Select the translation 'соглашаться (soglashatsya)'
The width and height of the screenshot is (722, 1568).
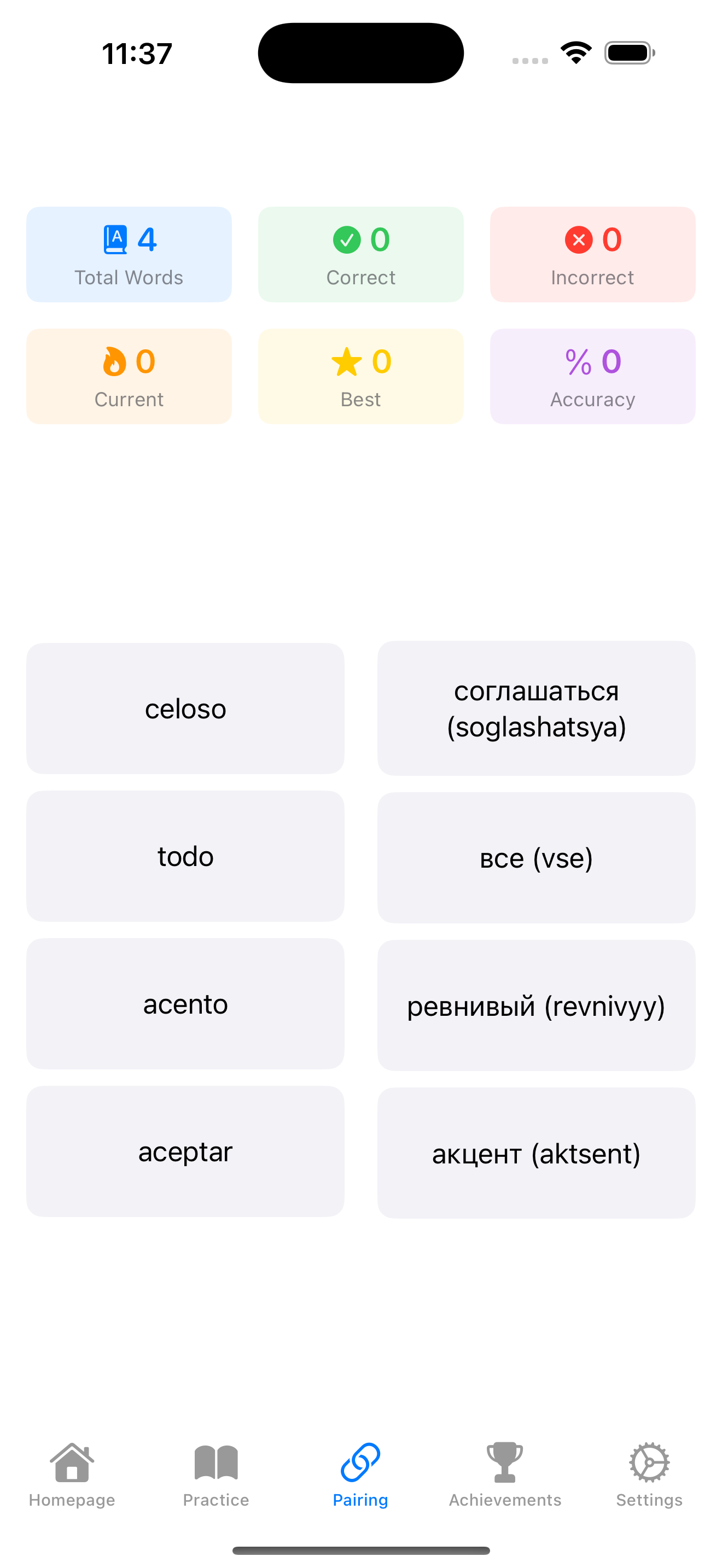pos(537,708)
